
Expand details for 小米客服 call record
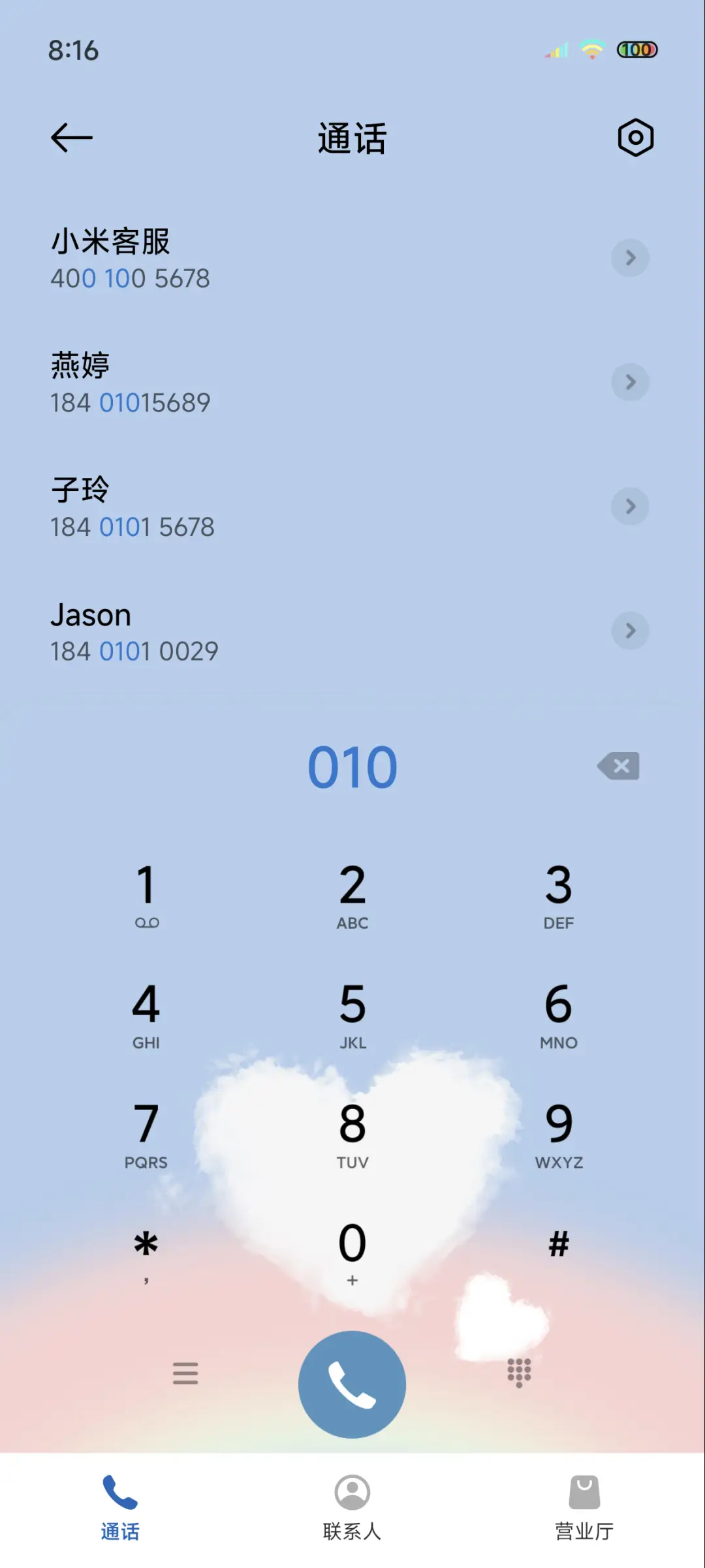(630, 258)
